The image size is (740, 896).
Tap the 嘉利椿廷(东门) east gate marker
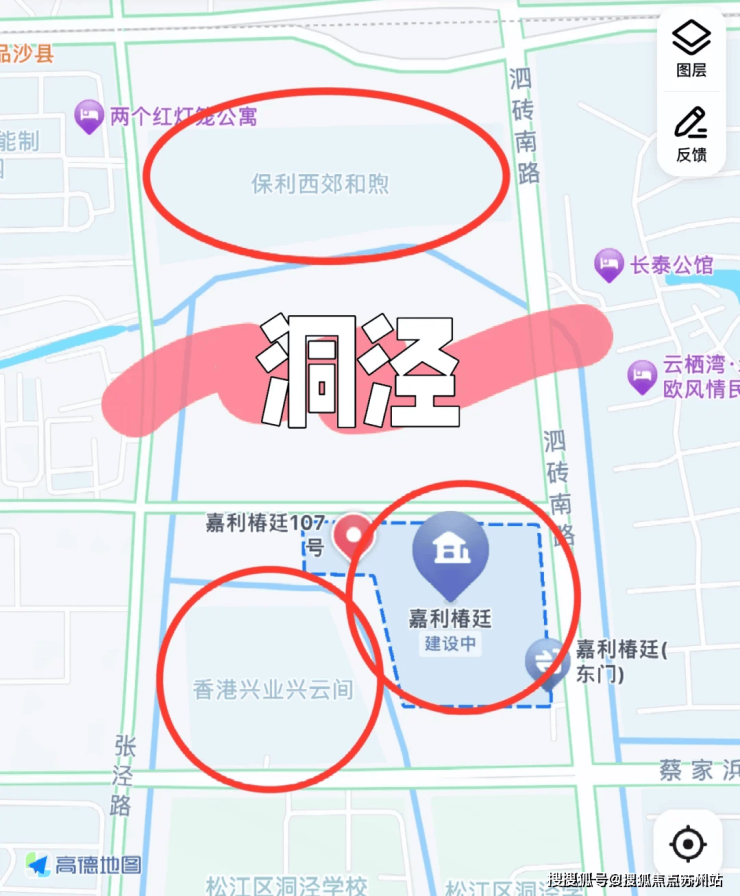tap(547, 661)
